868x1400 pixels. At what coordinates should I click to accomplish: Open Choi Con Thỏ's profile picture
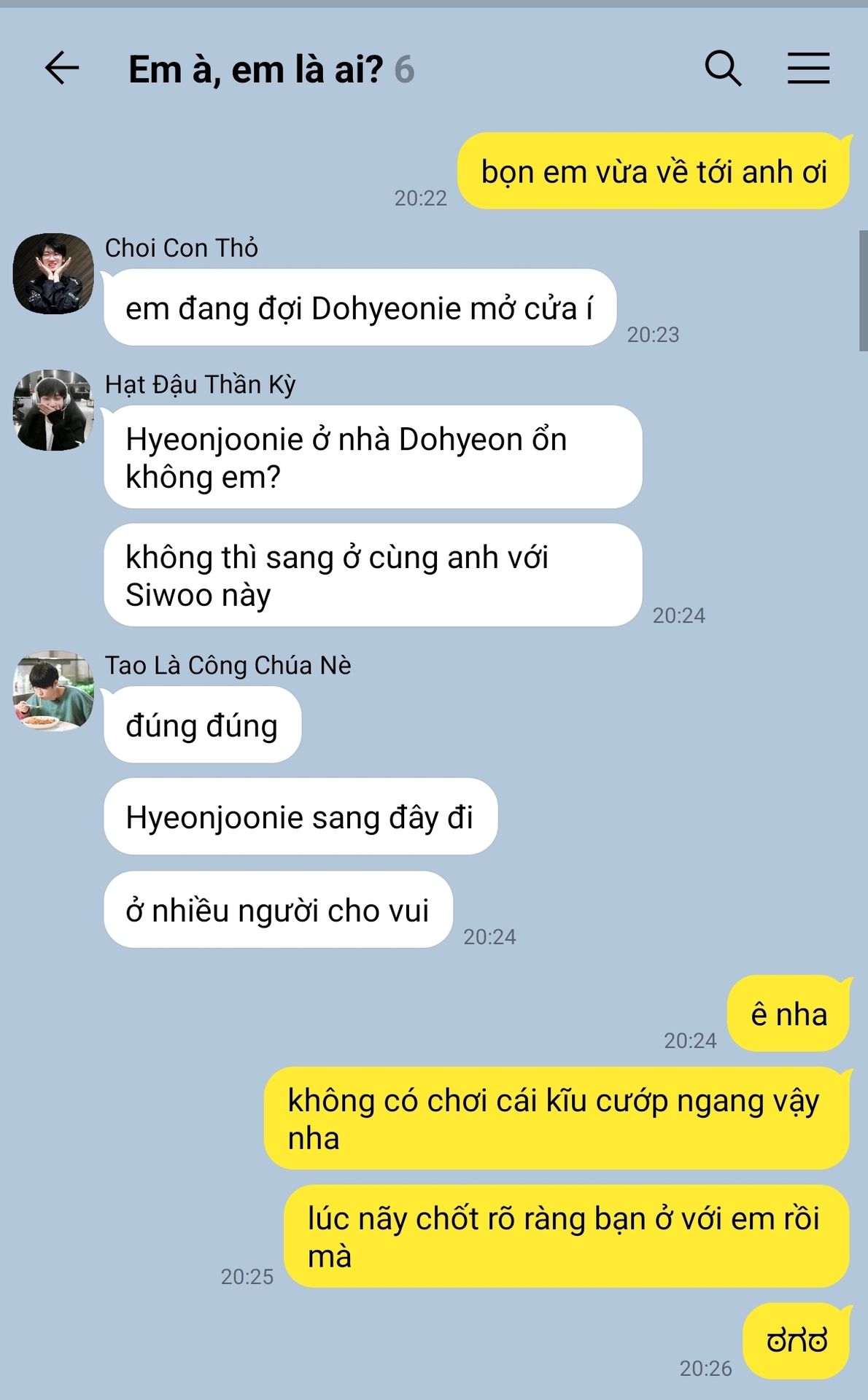(x=53, y=274)
